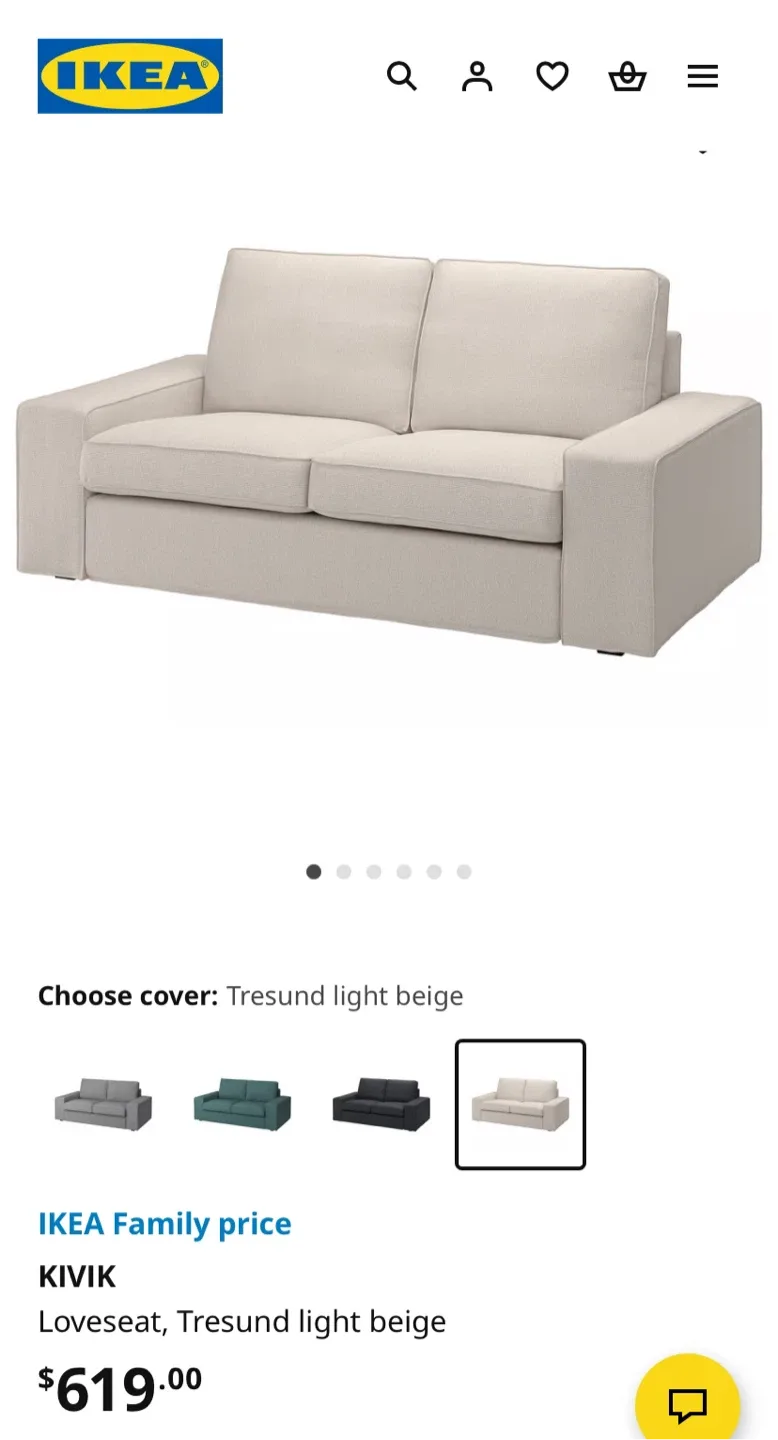Open the shopping cart

pos(627,76)
